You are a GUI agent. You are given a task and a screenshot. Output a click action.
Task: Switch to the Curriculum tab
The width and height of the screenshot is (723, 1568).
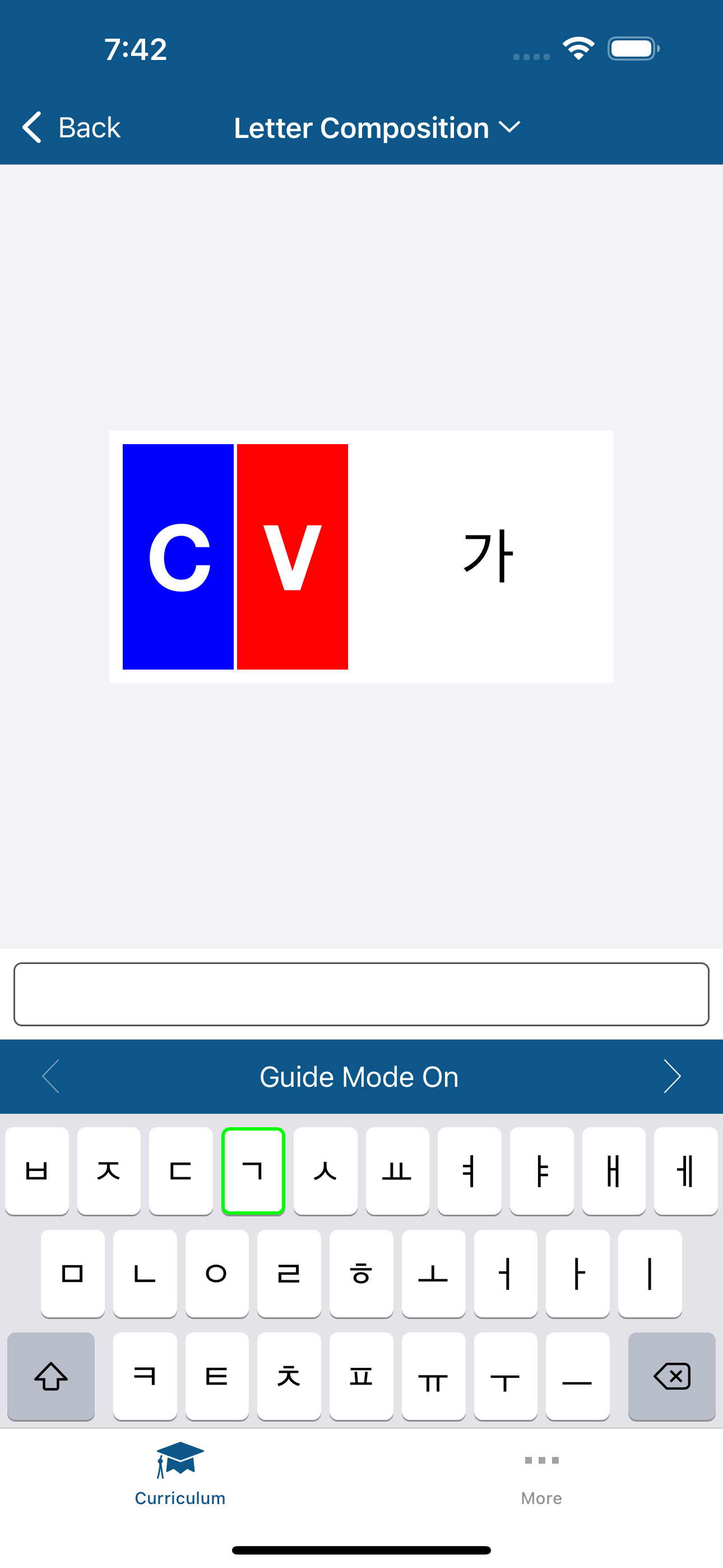(179, 1473)
